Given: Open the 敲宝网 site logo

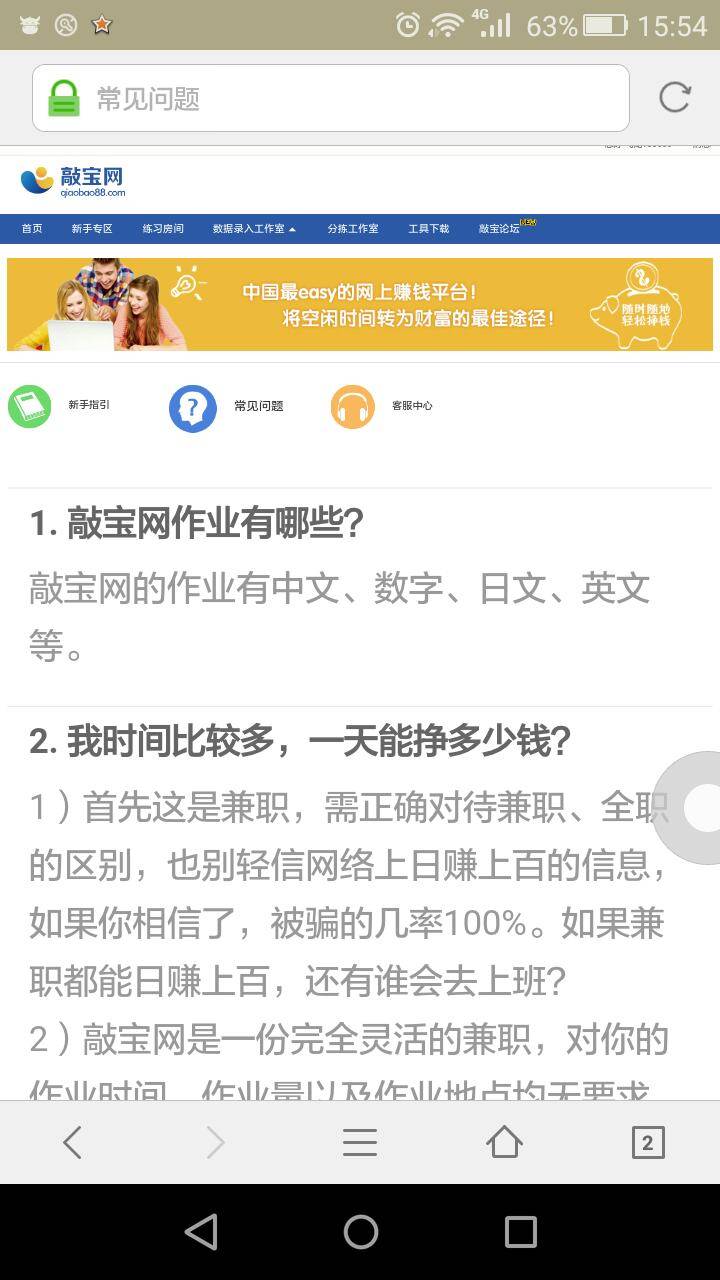Looking at the screenshot, I should [x=74, y=181].
